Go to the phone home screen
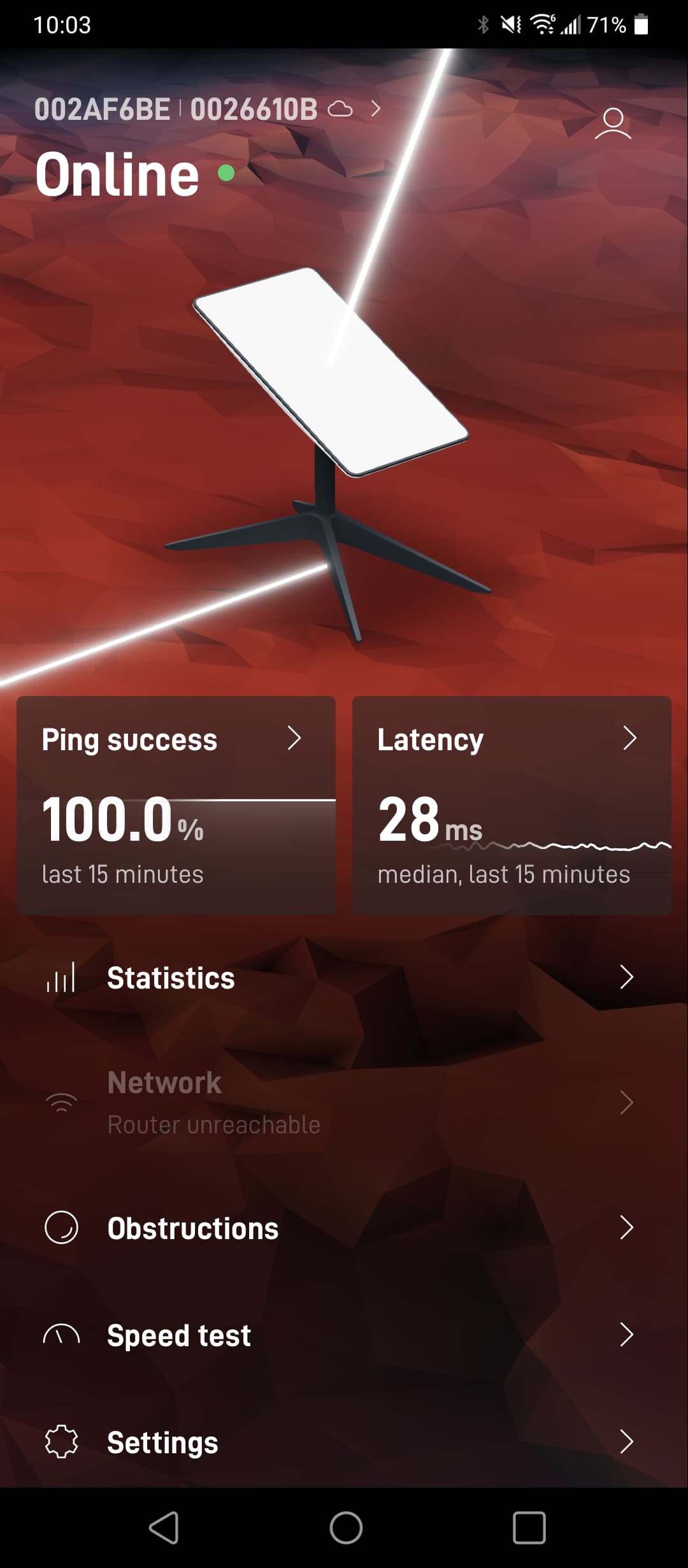The height and width of the screenshot is (1568, 688). click(346, 1527)
